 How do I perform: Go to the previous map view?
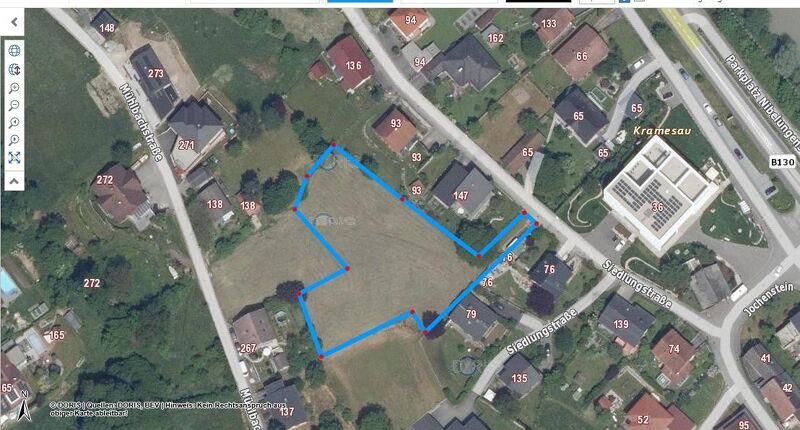tap(15, 123)
